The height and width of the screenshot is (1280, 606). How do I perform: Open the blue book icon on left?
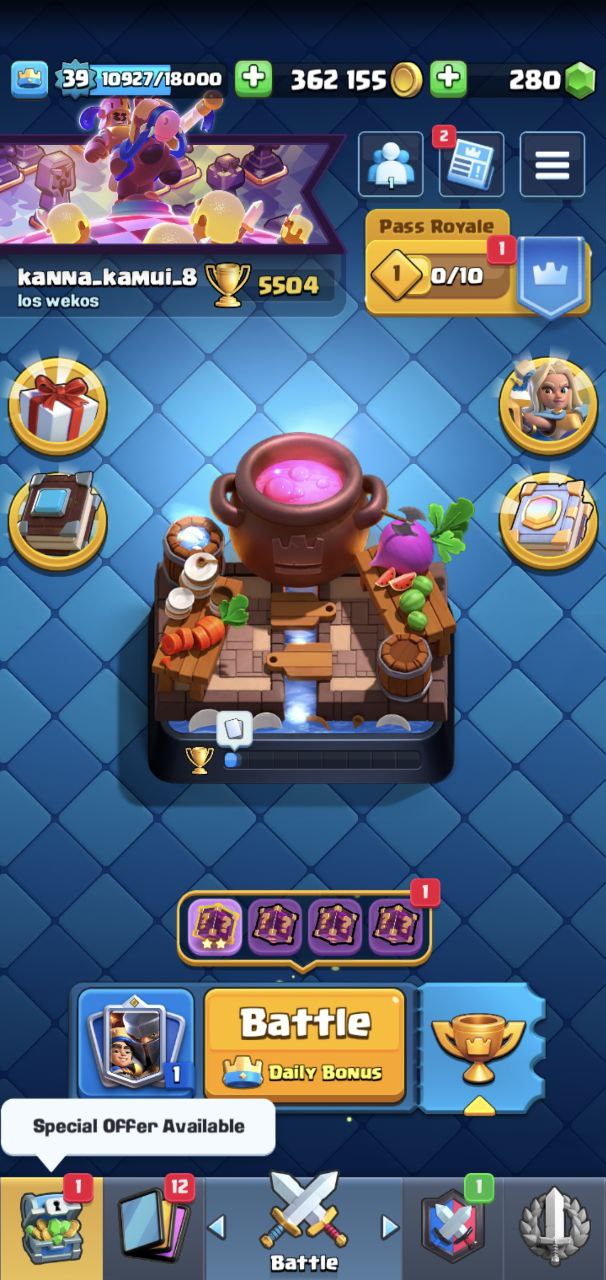(x=57, y=520)
